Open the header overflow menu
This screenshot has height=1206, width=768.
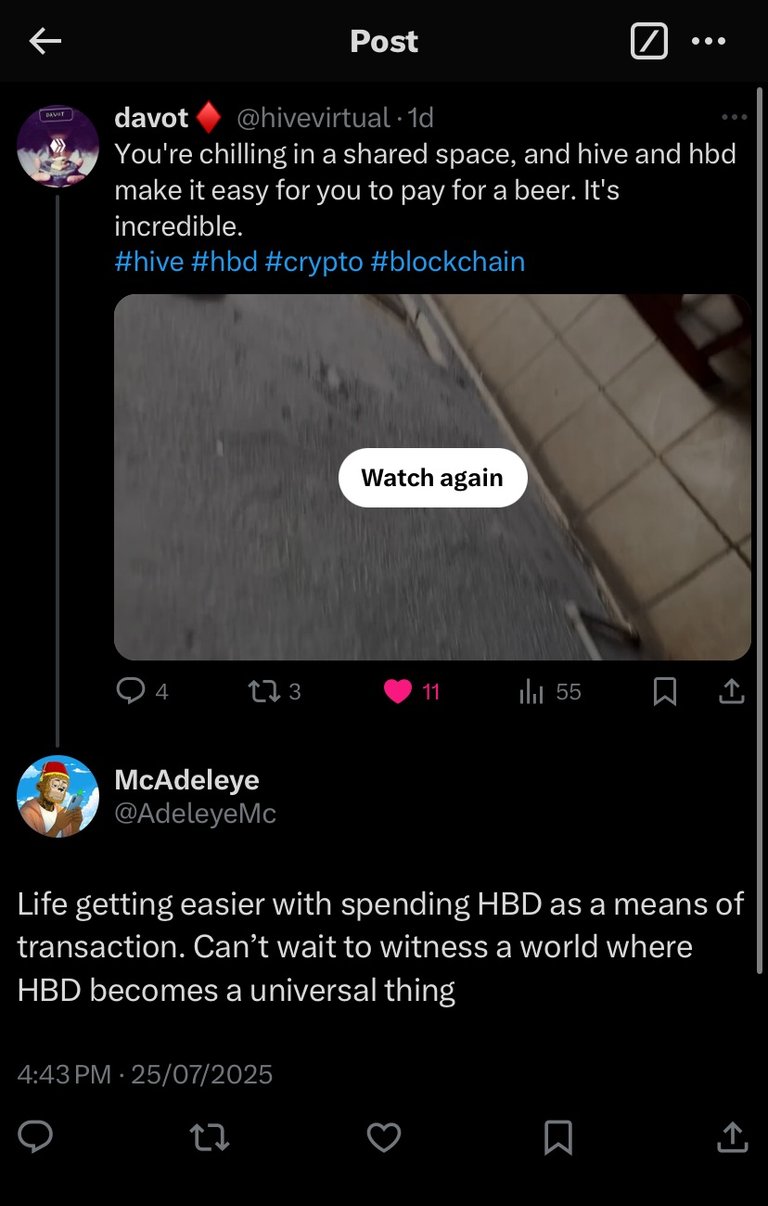[x=709, y=41]
